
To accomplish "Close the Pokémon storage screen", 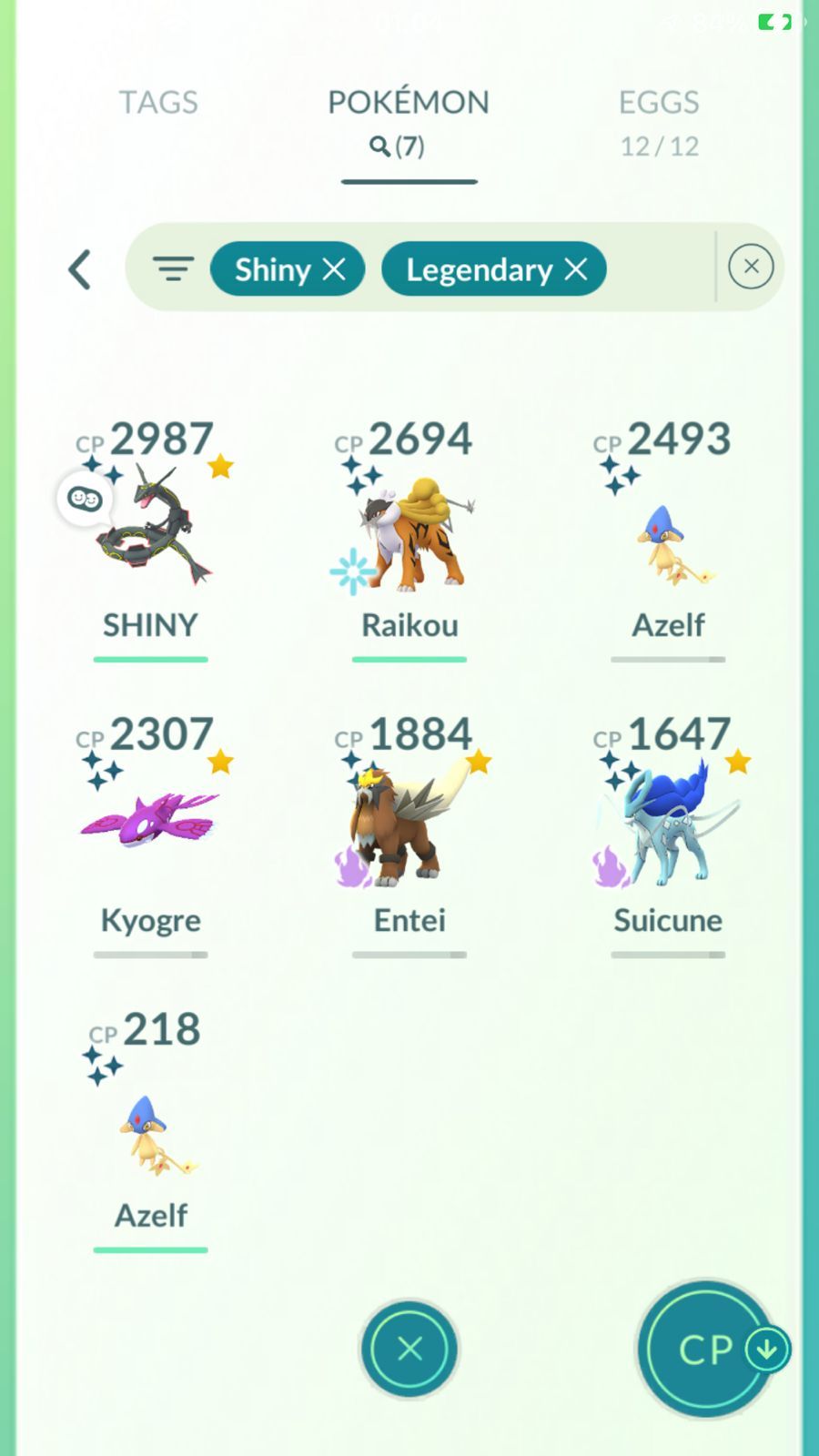I will tap(409, 1349).
